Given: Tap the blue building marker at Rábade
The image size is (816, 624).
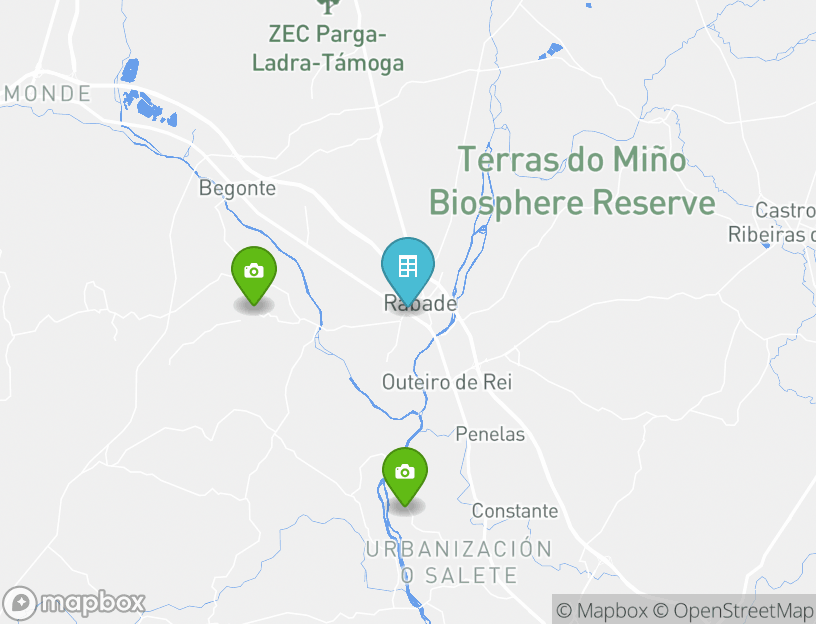Looking at the screenshot, I should pyautogui.click(x=408, y=268).
